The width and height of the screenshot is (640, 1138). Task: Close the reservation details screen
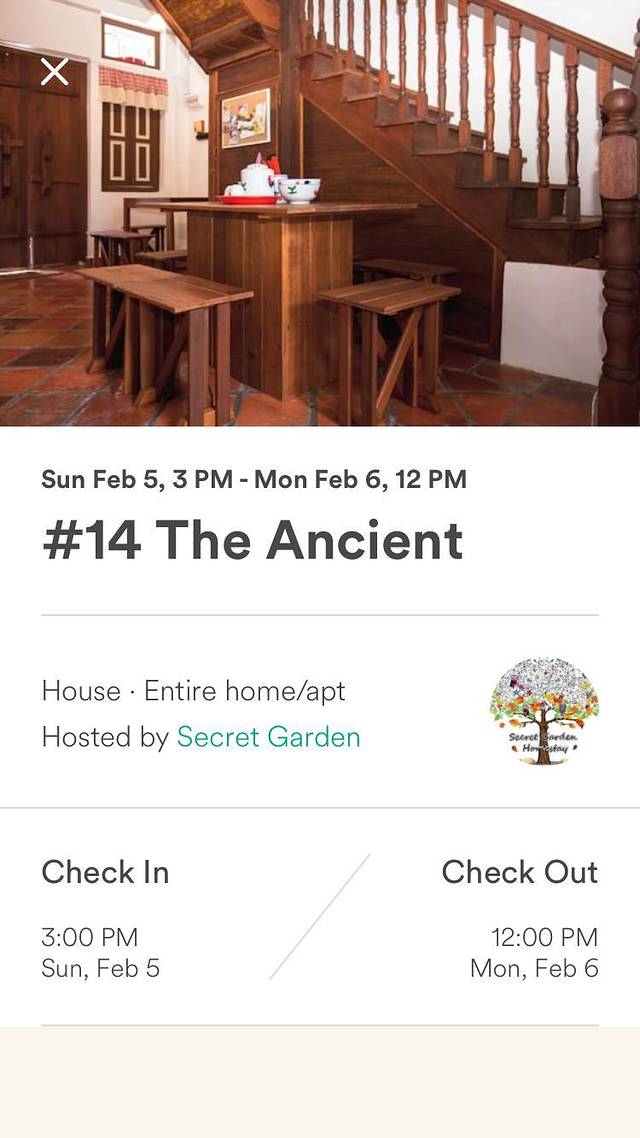tap(55, 71)
